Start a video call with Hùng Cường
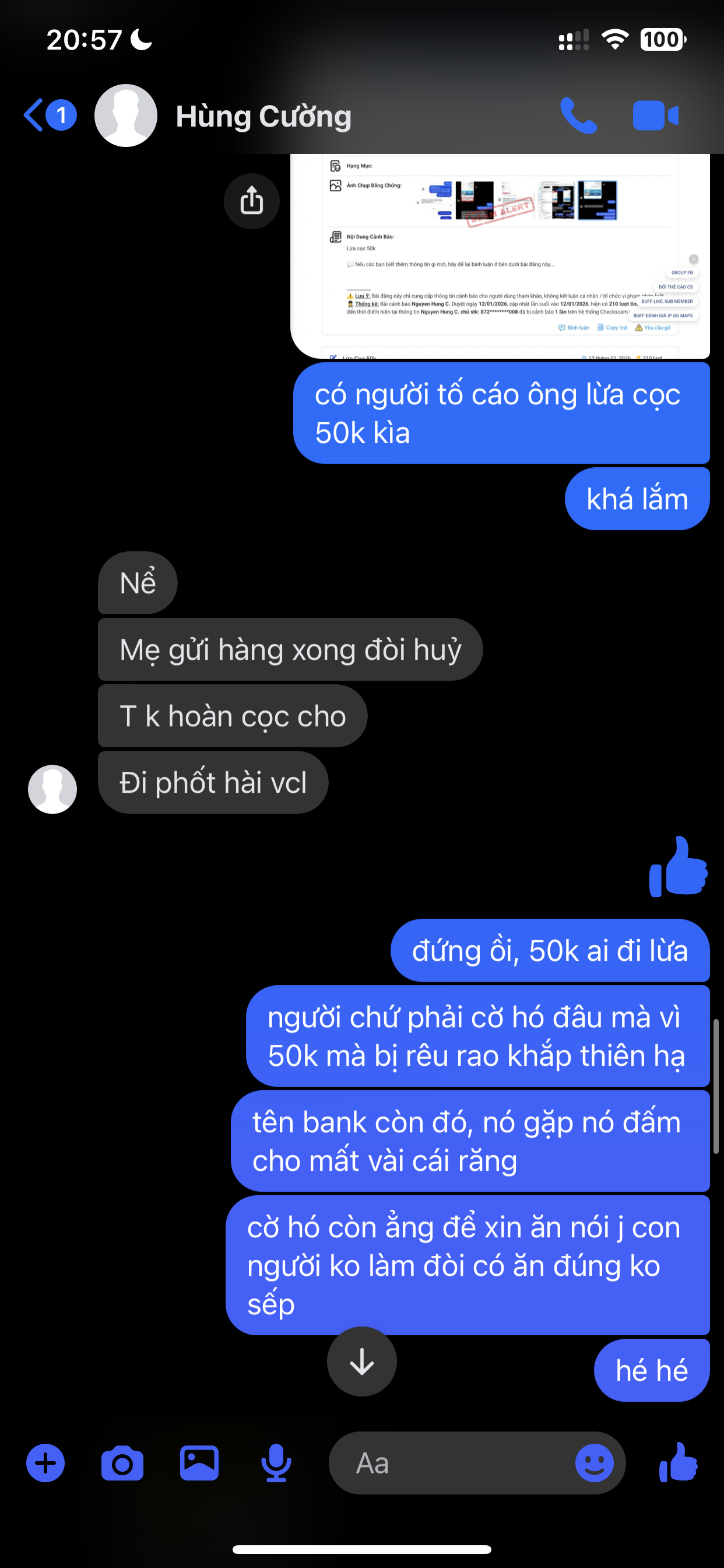Screen dimensions: 724x1568 655,115
